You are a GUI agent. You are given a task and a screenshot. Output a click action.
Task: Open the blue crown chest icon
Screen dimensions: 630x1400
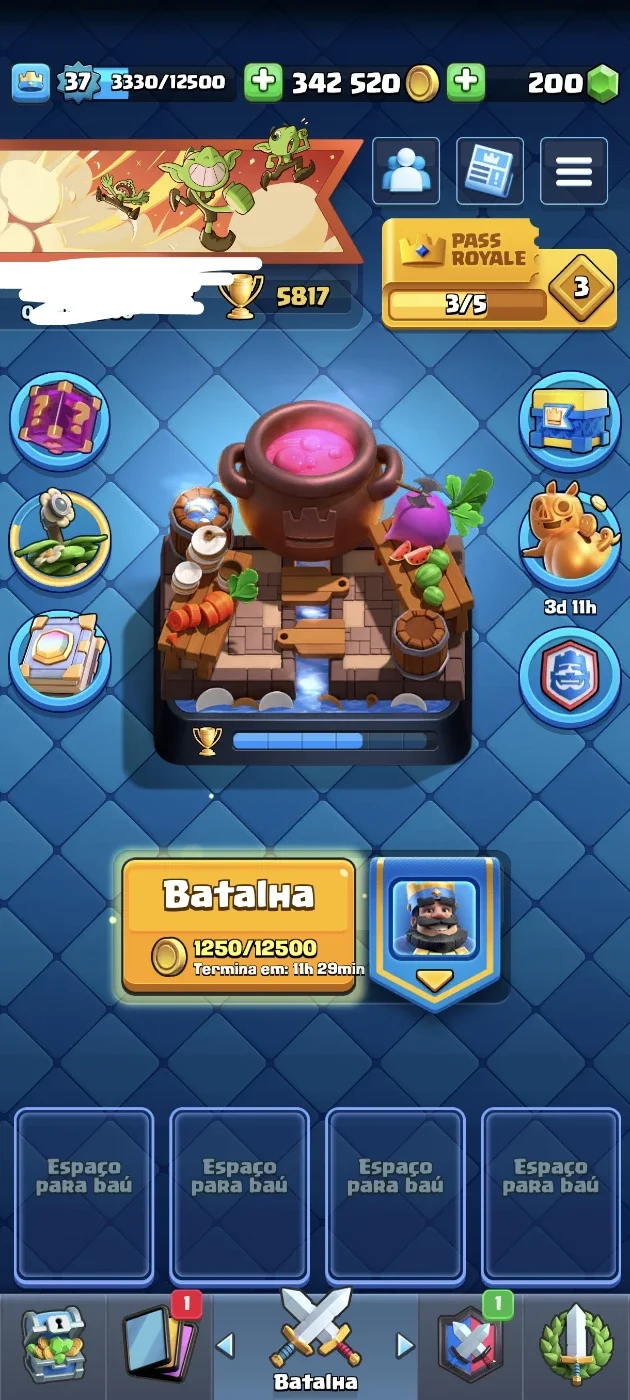[x=570, y=420]
